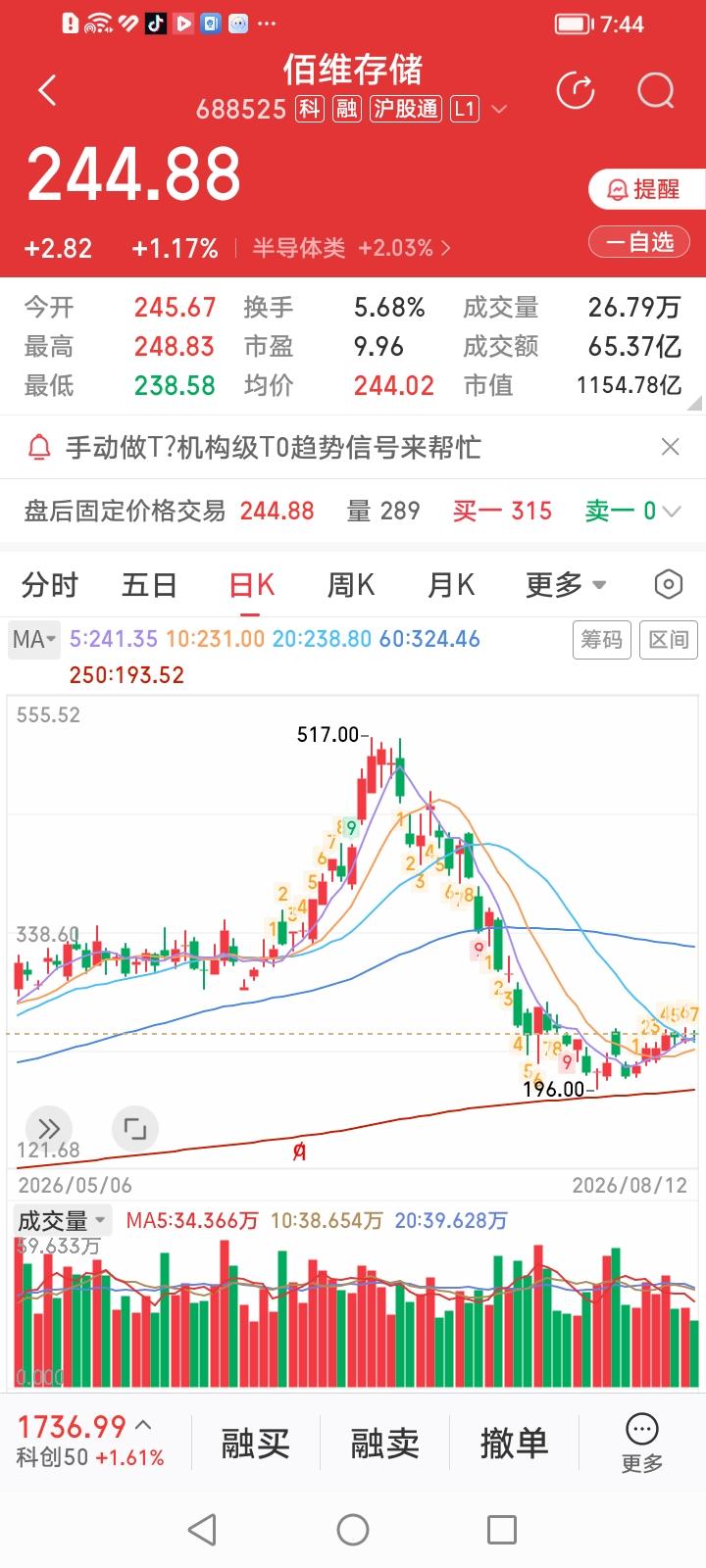Open the 半导体类 sector link
Viewport: 706px width, 1568px height.
tap(351, 248)
